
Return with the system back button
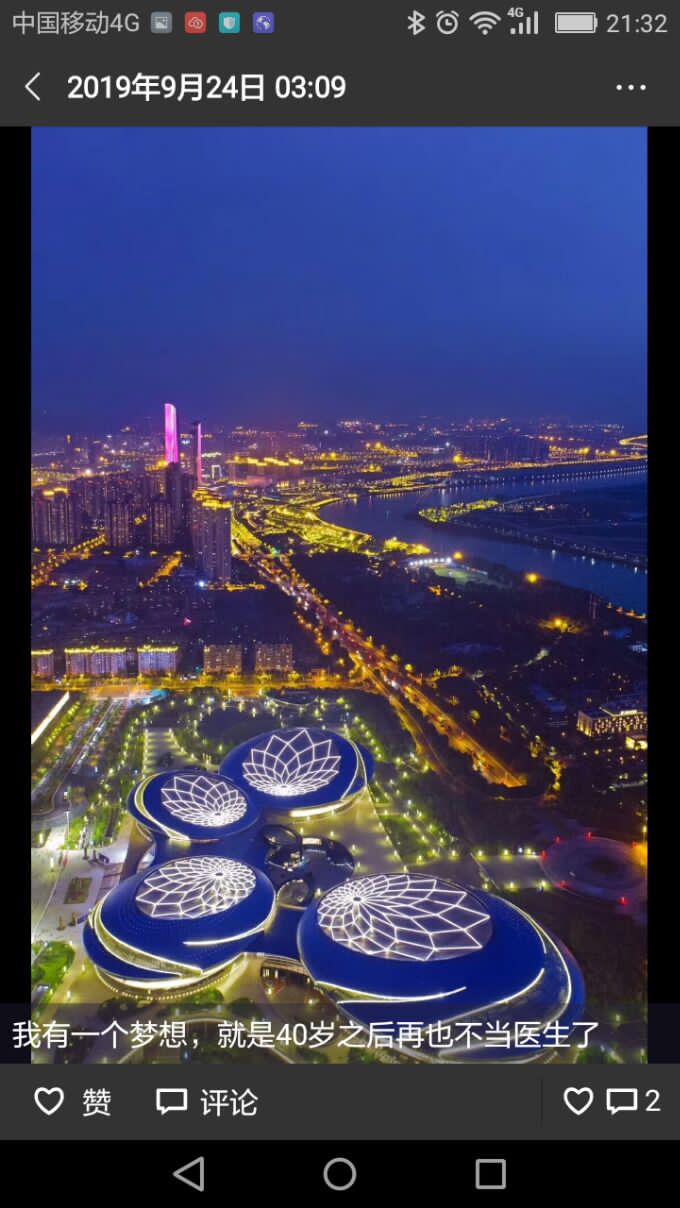pyautogui.click(x=189, y=1174)
